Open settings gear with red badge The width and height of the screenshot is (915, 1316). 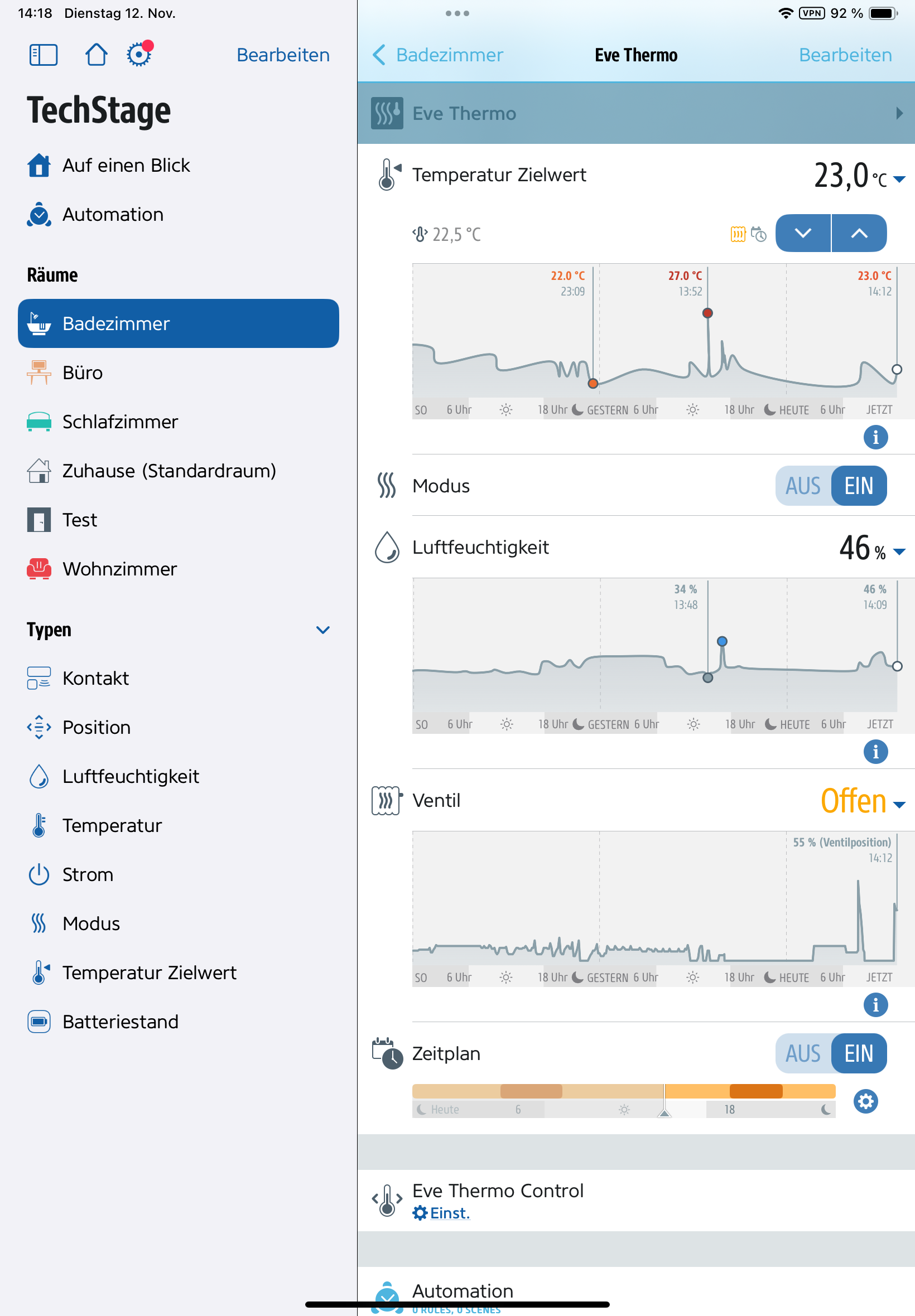point(139,55)
